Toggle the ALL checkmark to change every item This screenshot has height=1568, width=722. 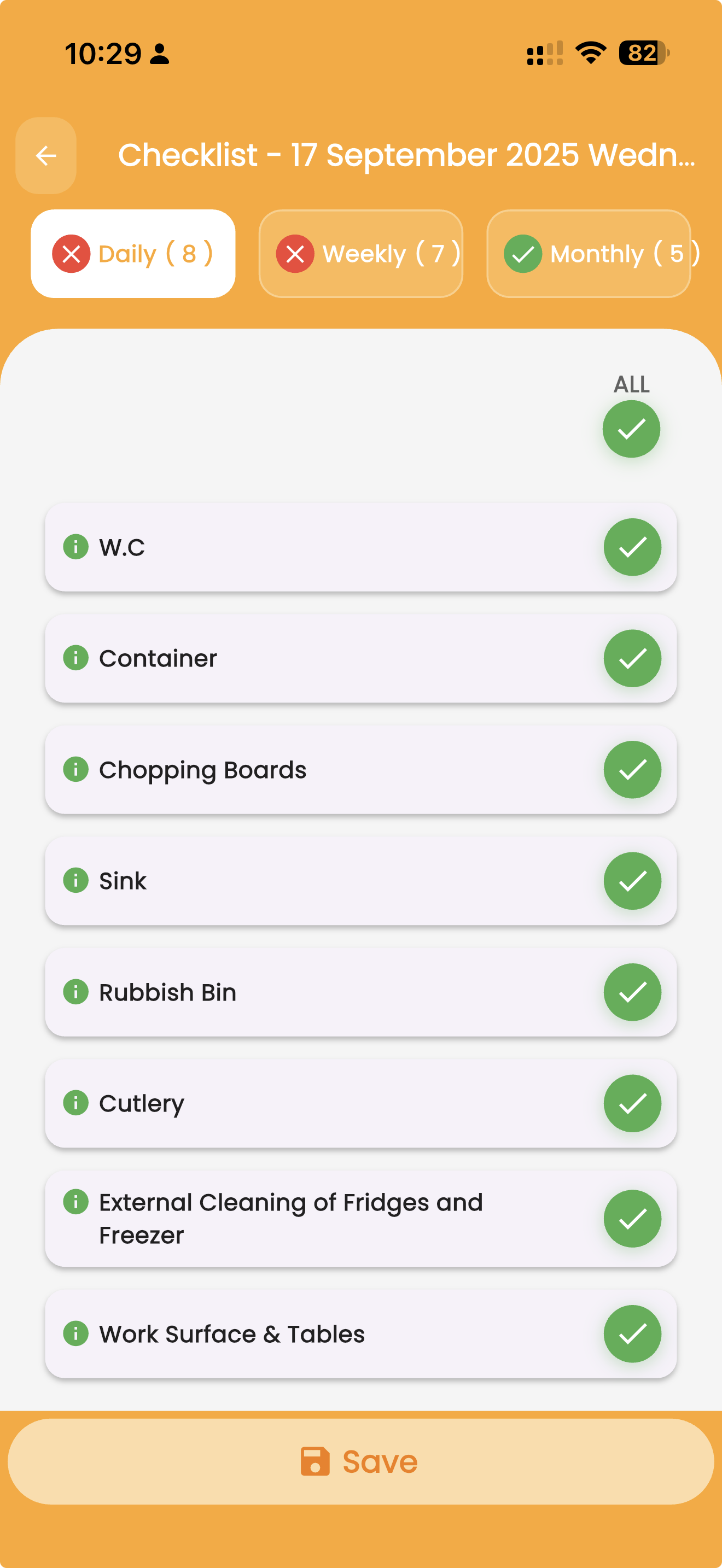point(631,429)
